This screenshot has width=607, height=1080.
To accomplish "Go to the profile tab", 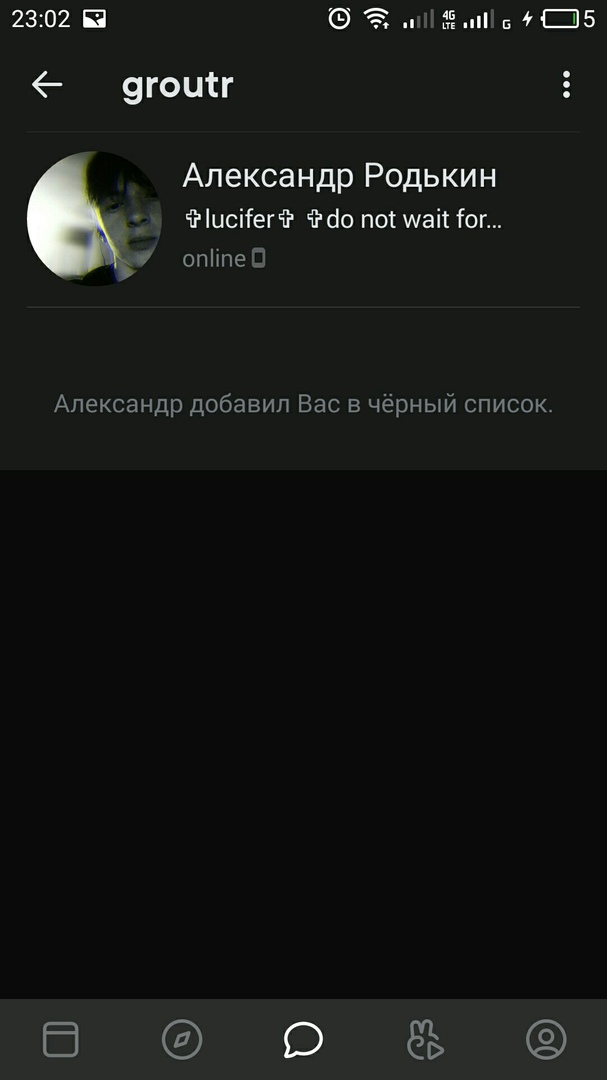I will click(x=546, y=1040).
